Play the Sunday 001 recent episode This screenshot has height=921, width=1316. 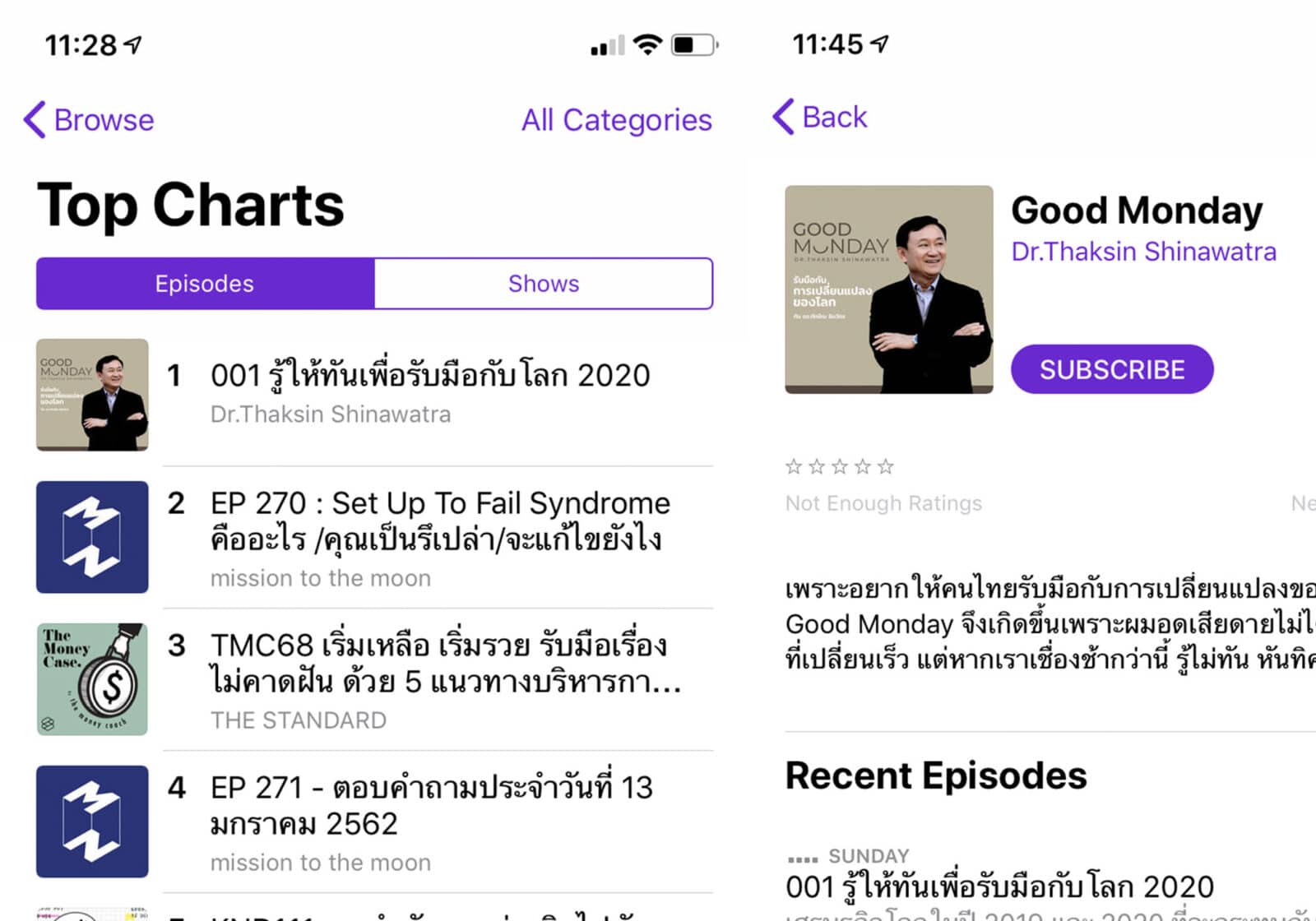coord(999,886)
